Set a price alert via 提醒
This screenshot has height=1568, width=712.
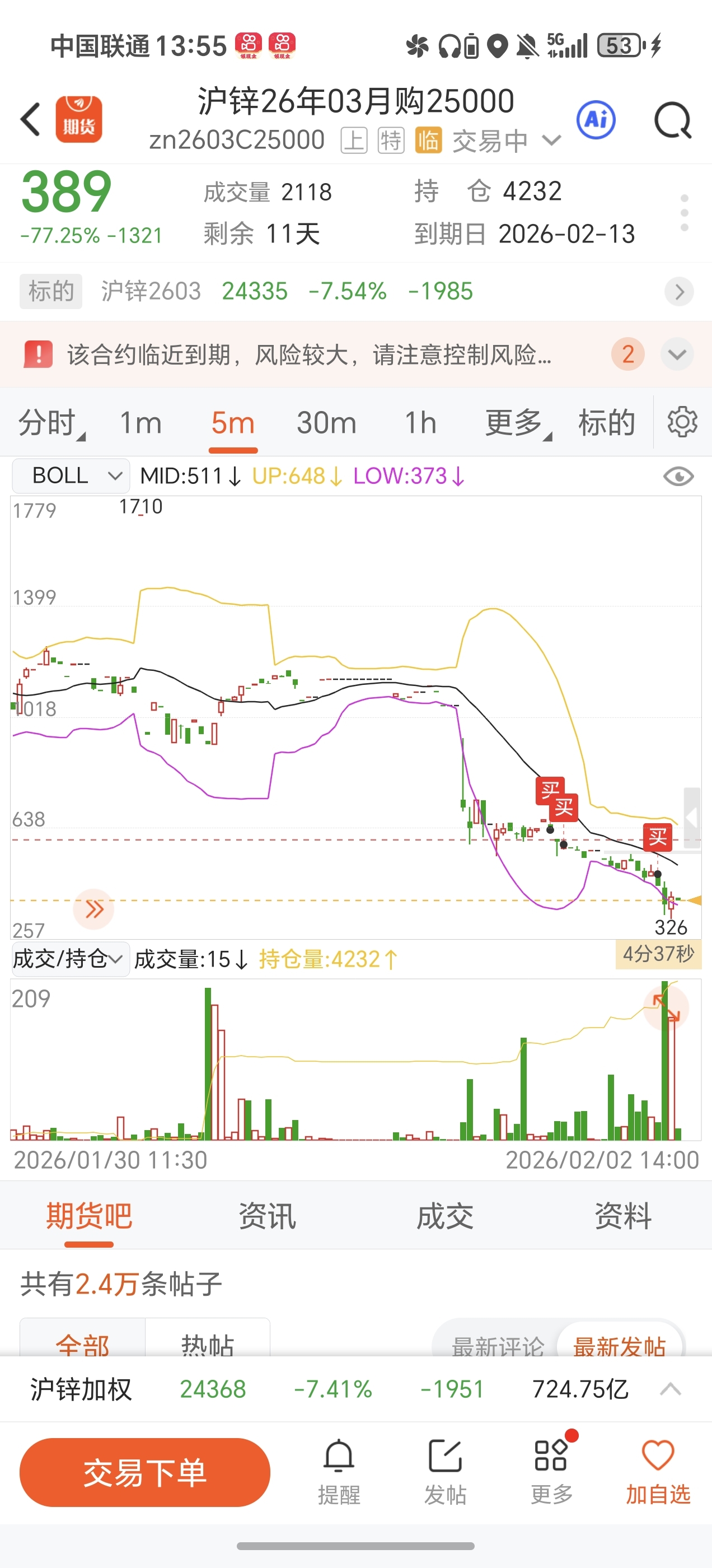click(x=339, y=1472)
